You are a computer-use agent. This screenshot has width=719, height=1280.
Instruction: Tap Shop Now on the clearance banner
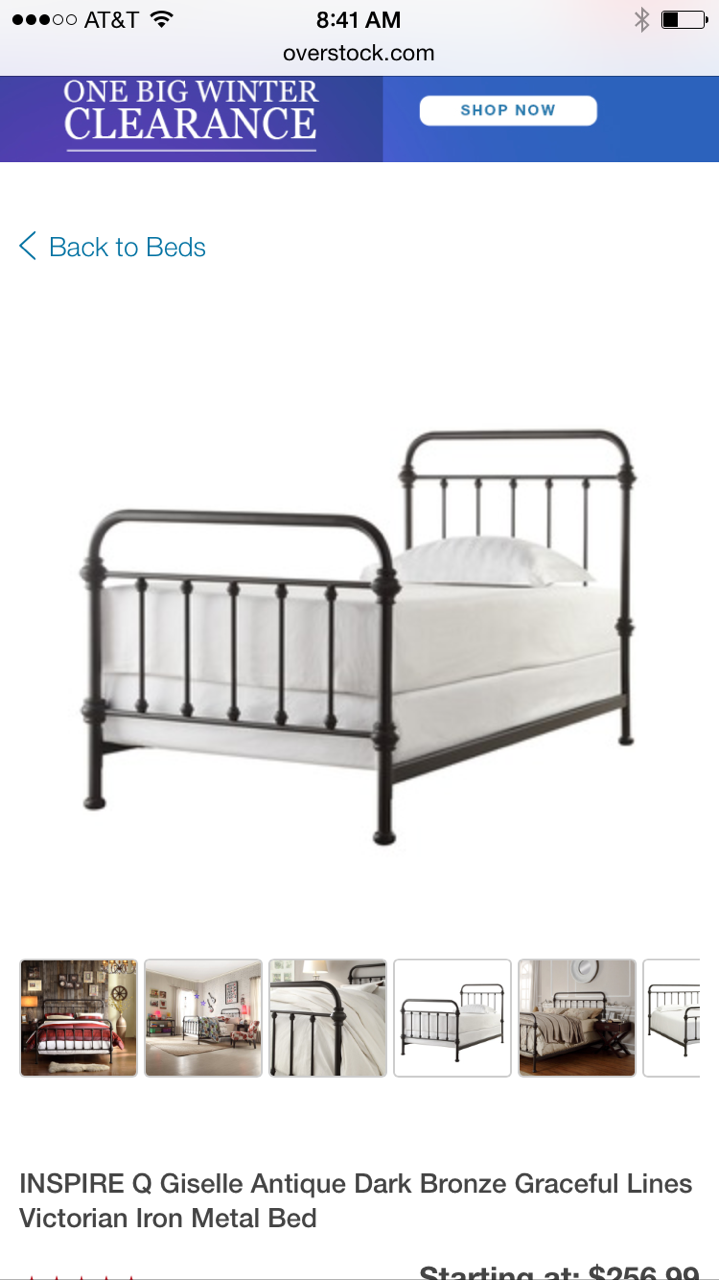507,111
